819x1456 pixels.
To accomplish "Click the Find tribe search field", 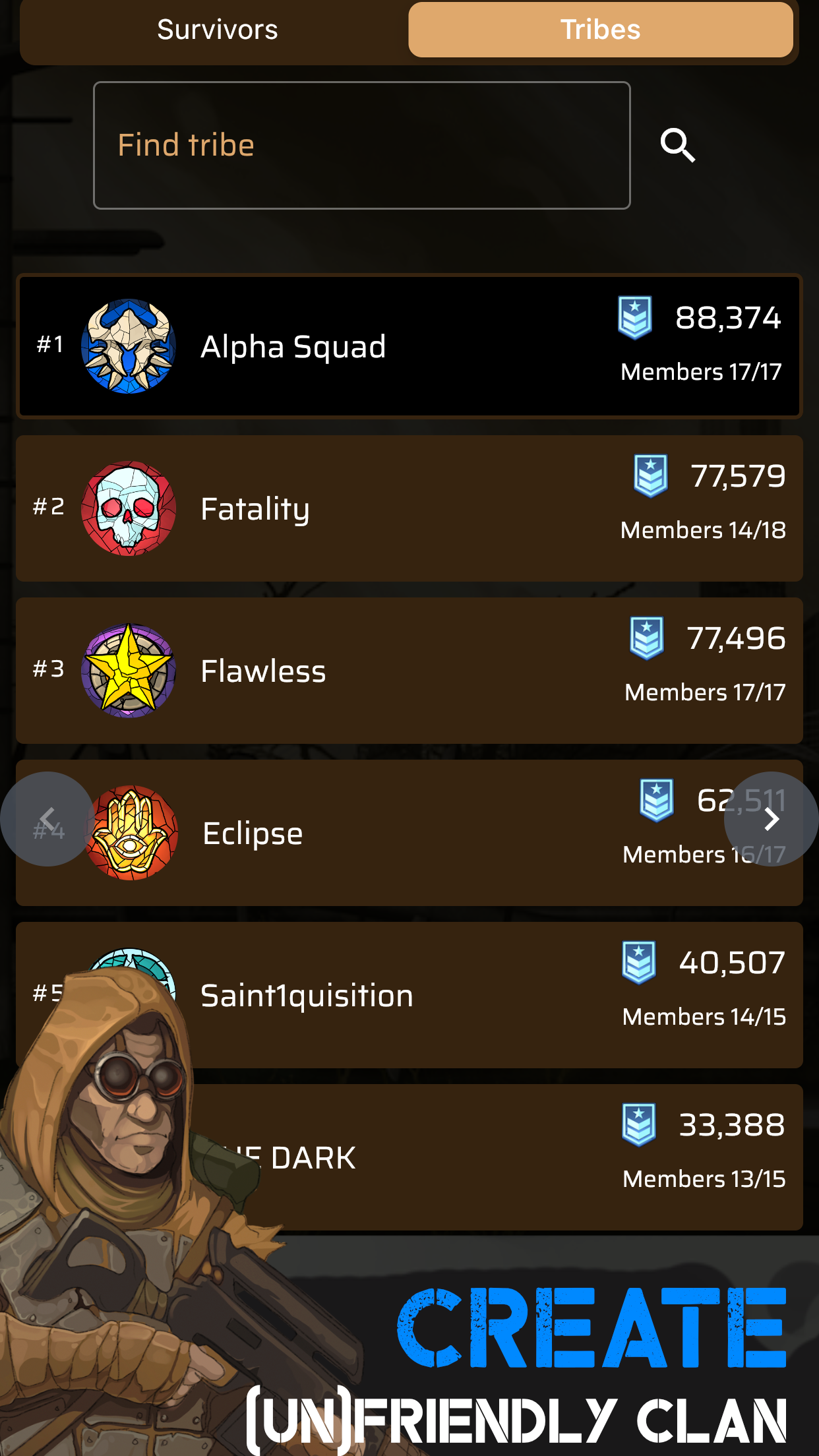I will coord(363,144).
